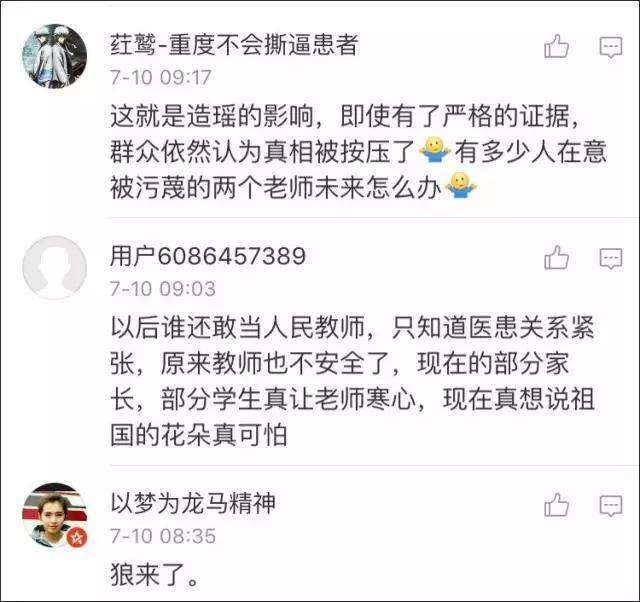Like the comment by 荭鹭-重度不会撕逼患者
Image resolution: width=640 pixels, height=602 pixels.
coord(557,45)
